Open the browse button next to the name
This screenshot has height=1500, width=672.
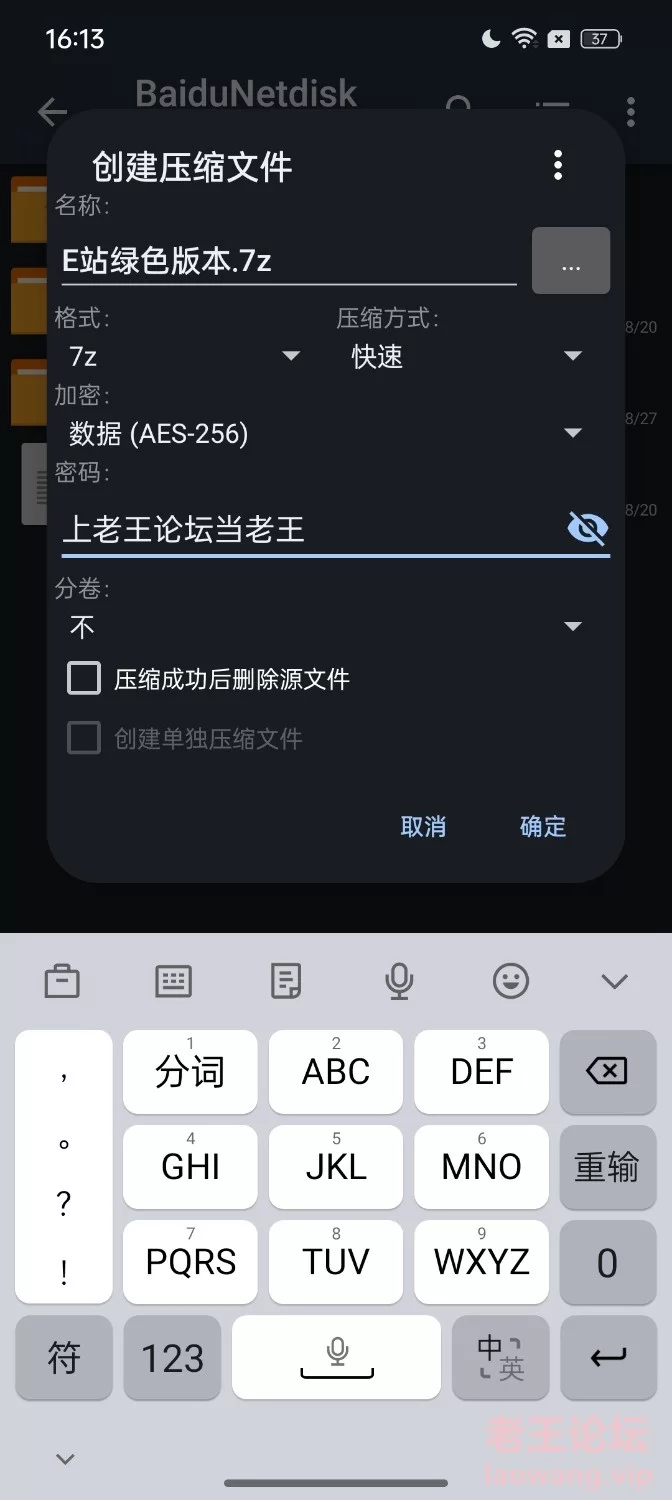pos(571,261)
